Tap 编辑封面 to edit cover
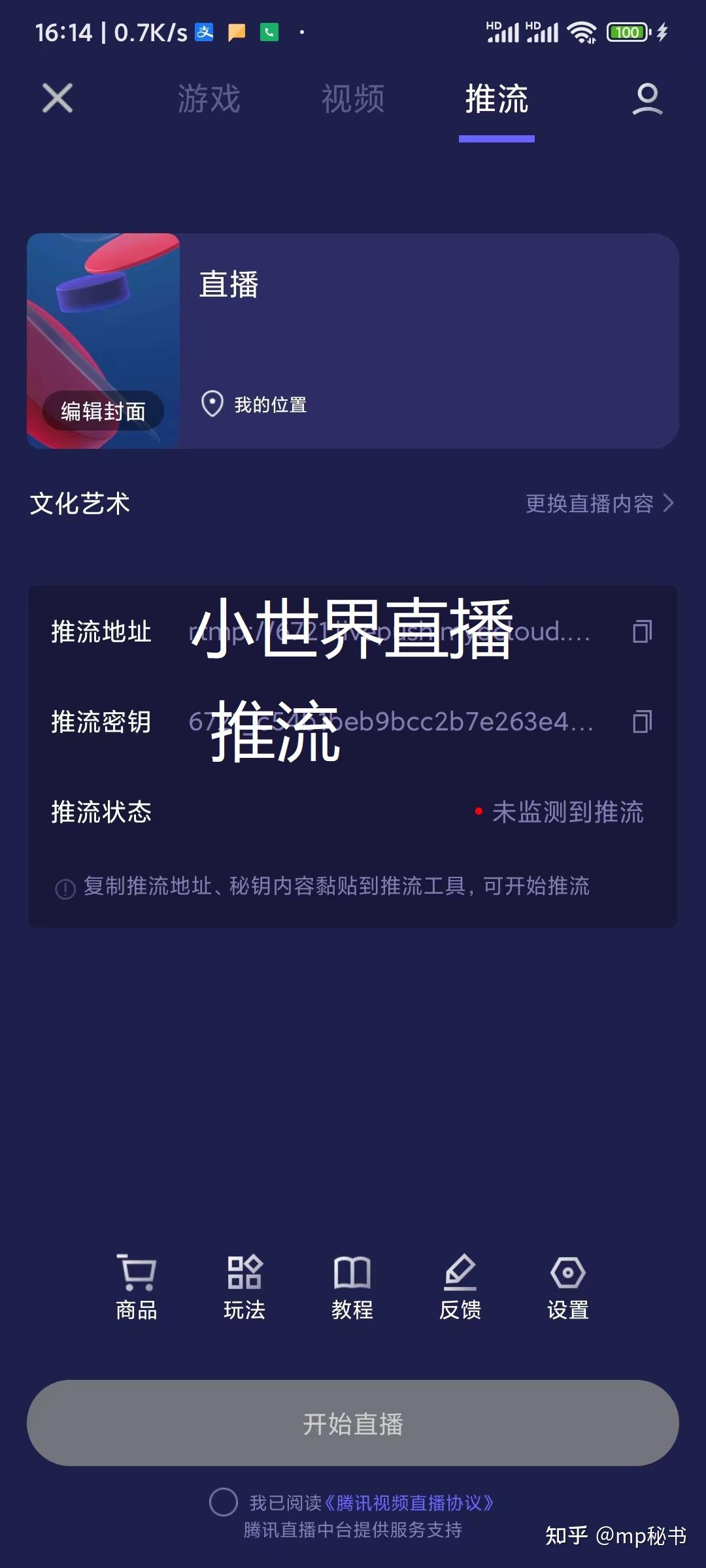Image resolution: width=706 pixels, height=1568 pixels. [103, 411]
